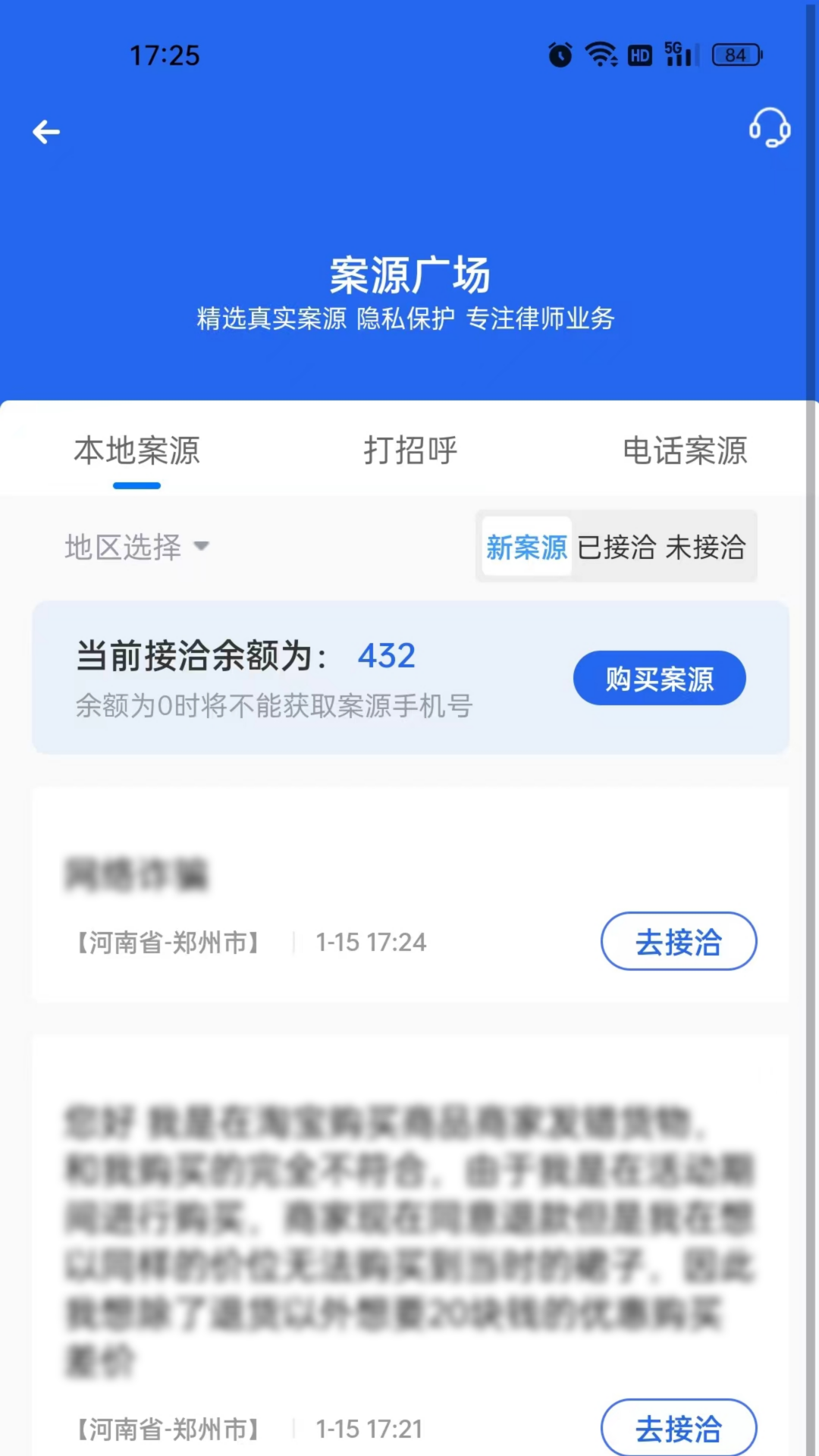This screenshot has height=1456, width=819.
Task: Check the alarm clock status icon
Action: coord(560,55)
